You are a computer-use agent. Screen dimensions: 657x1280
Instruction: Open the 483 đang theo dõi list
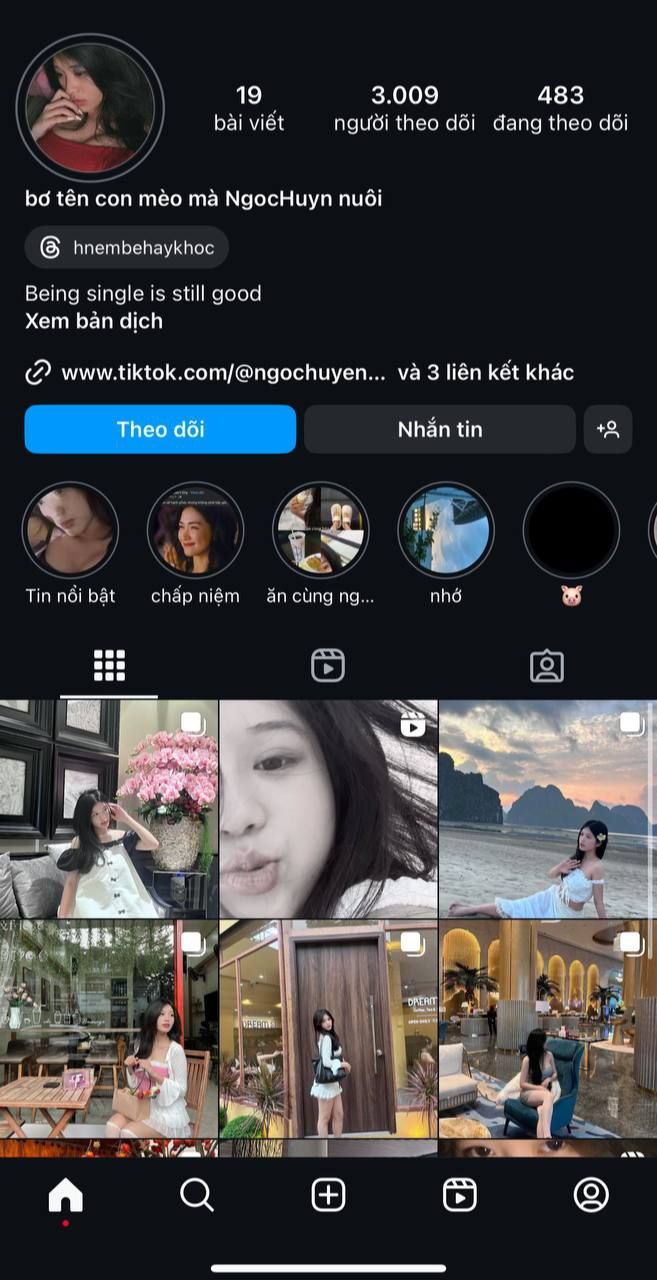pyautogui.click(x=560, y=109)
